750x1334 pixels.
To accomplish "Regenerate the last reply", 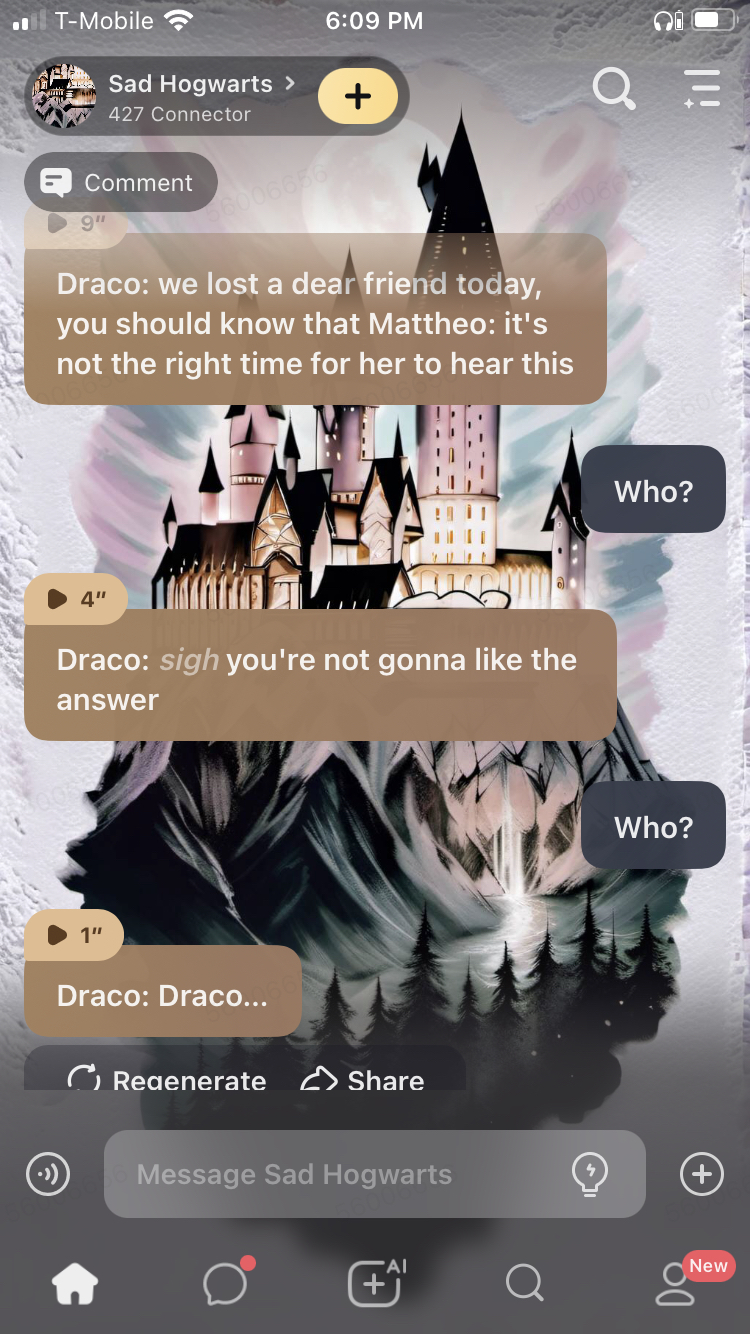I will coord(167,1079).
